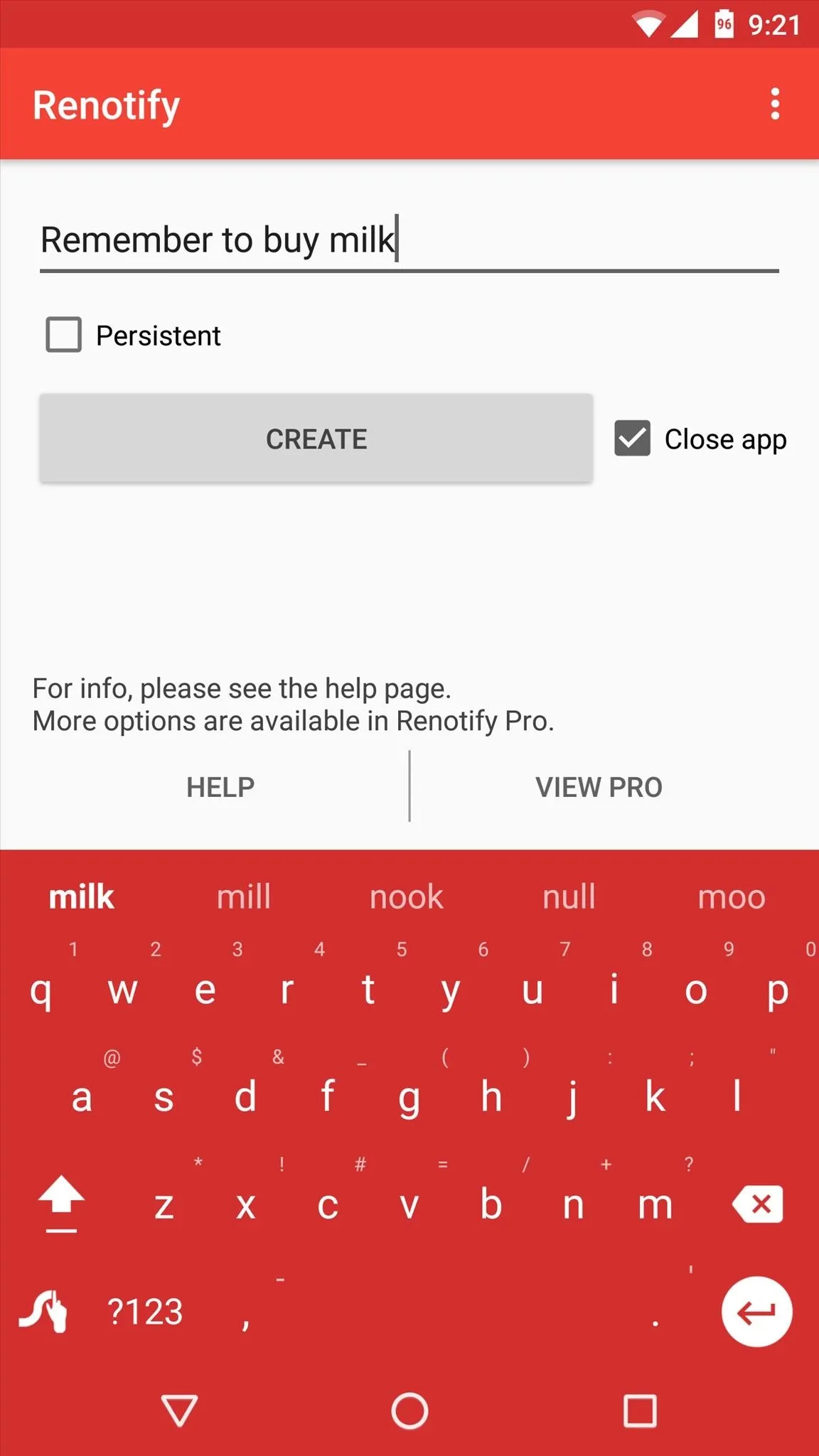819x1456 pixels.
Task: Open the overflow menu in Renotify
Action: 775,105
